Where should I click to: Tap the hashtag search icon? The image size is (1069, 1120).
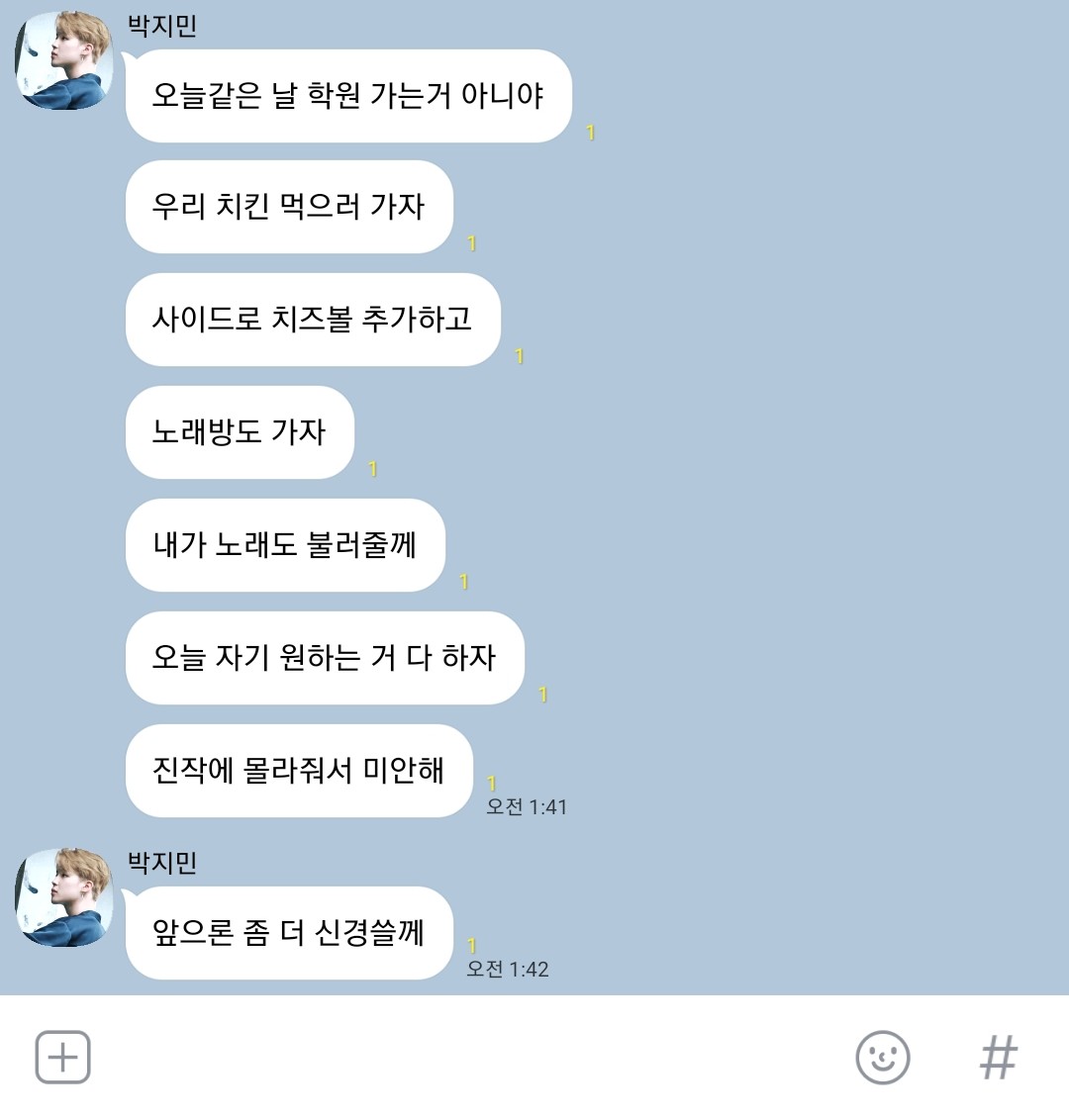998,1058
